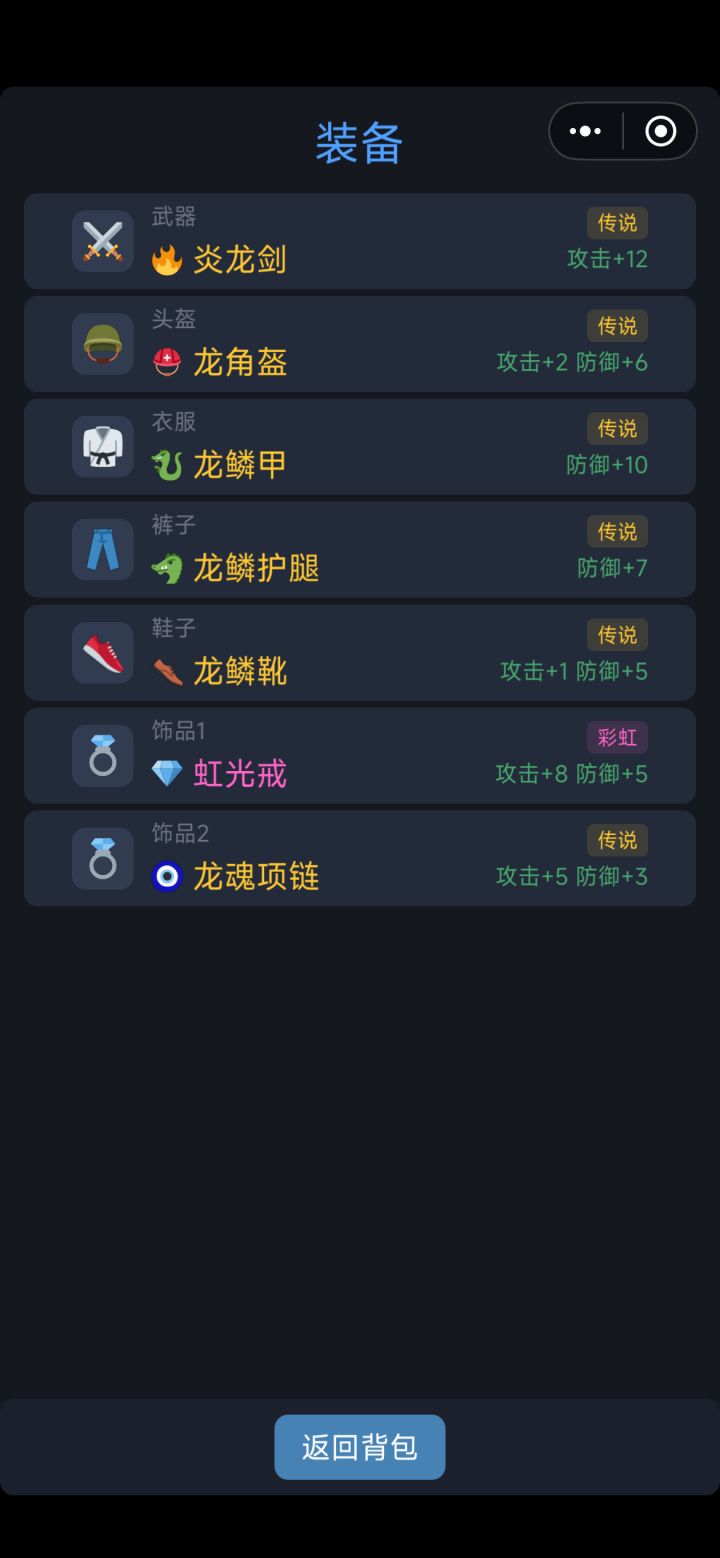Tap the 龙鳞靴 shoes row
Image resolution: width=720 pixels, height=1558 pixels.
pyautogui.click(x=359, y=653)
